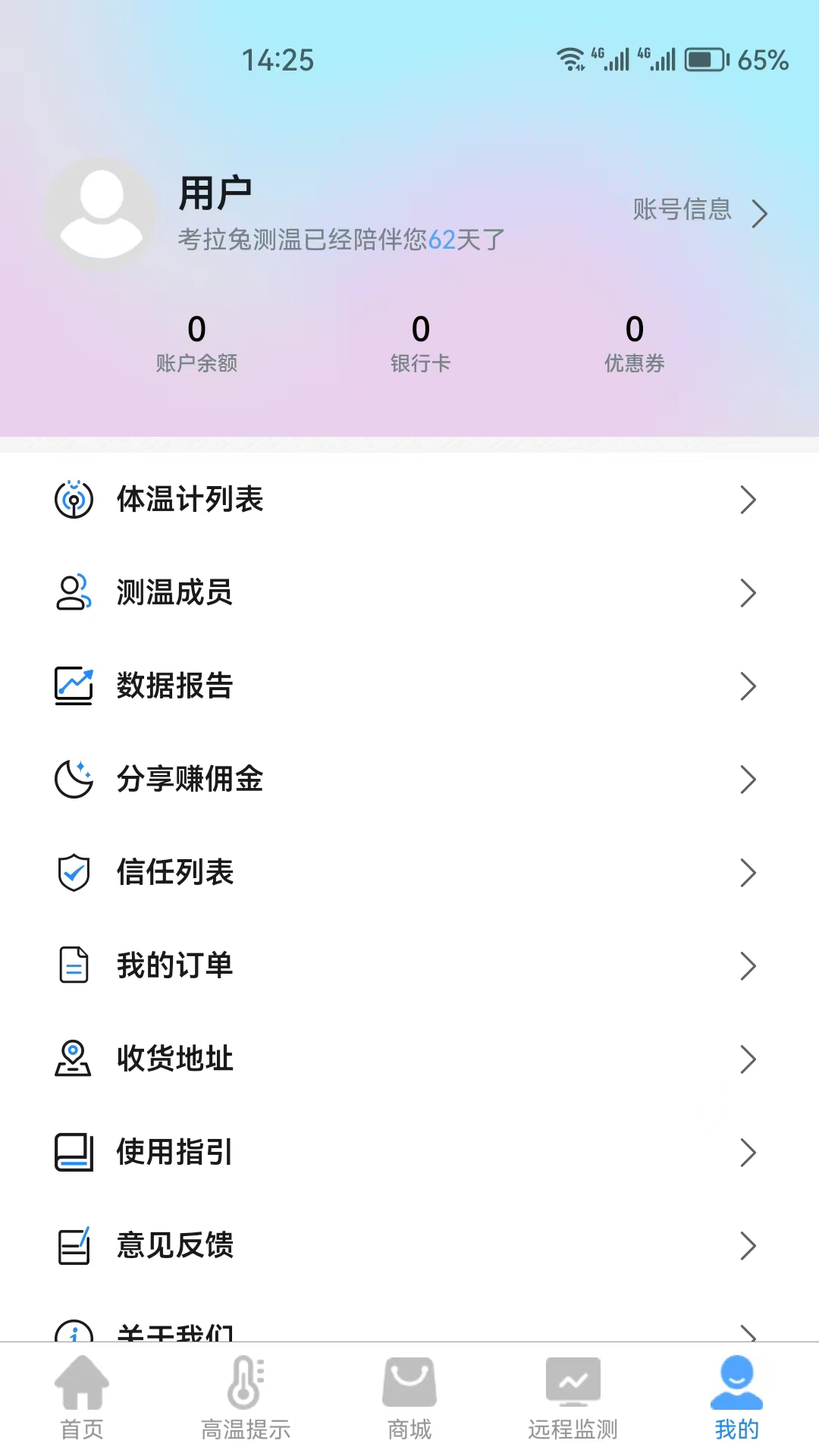Click the 使用指引 book icon
819x1456 pixels.
point(73,1152)
